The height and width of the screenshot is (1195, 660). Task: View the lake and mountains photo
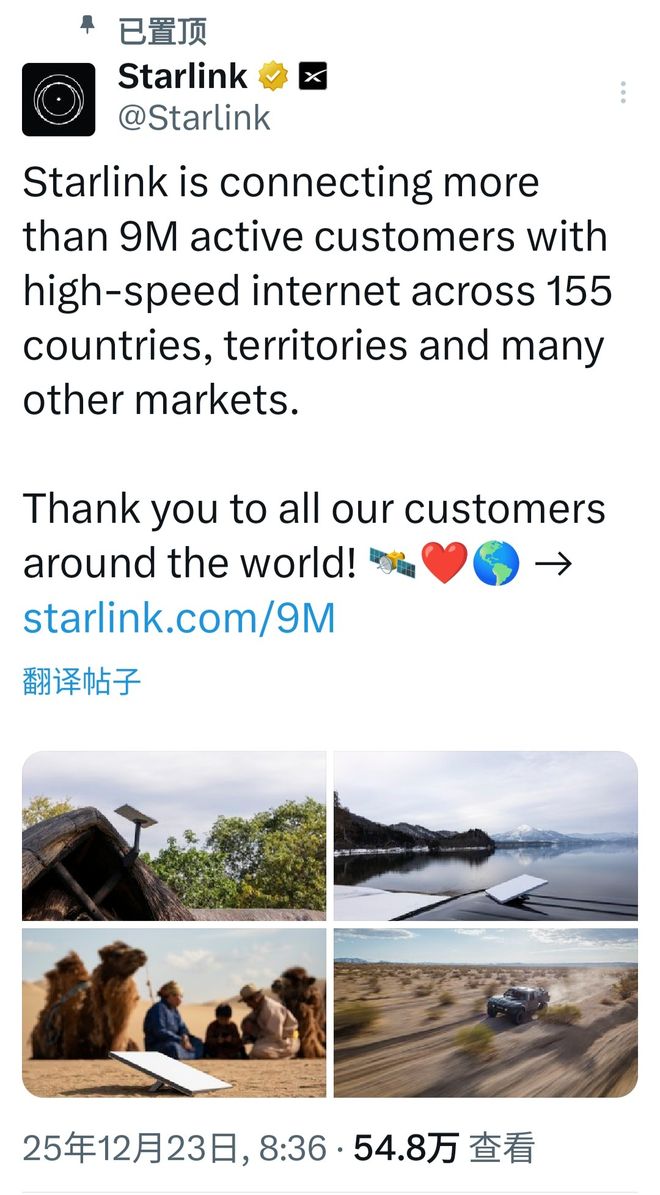coord(485,835)
